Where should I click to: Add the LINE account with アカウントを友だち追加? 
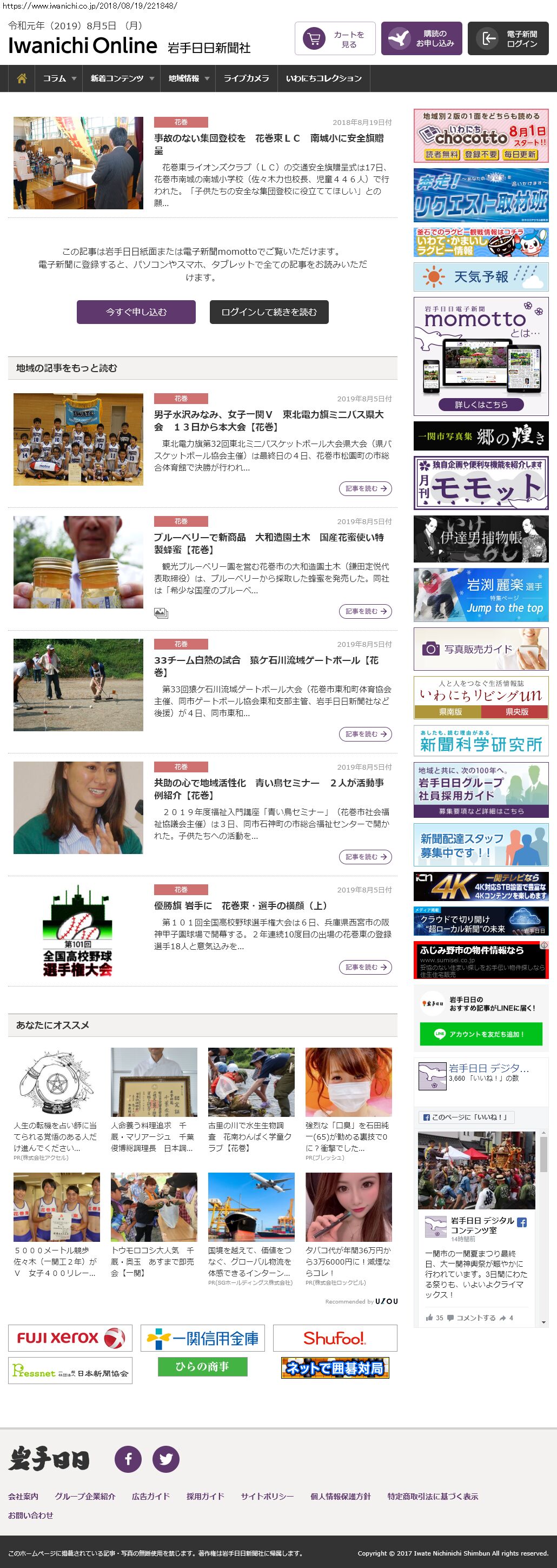point(481,1034)
